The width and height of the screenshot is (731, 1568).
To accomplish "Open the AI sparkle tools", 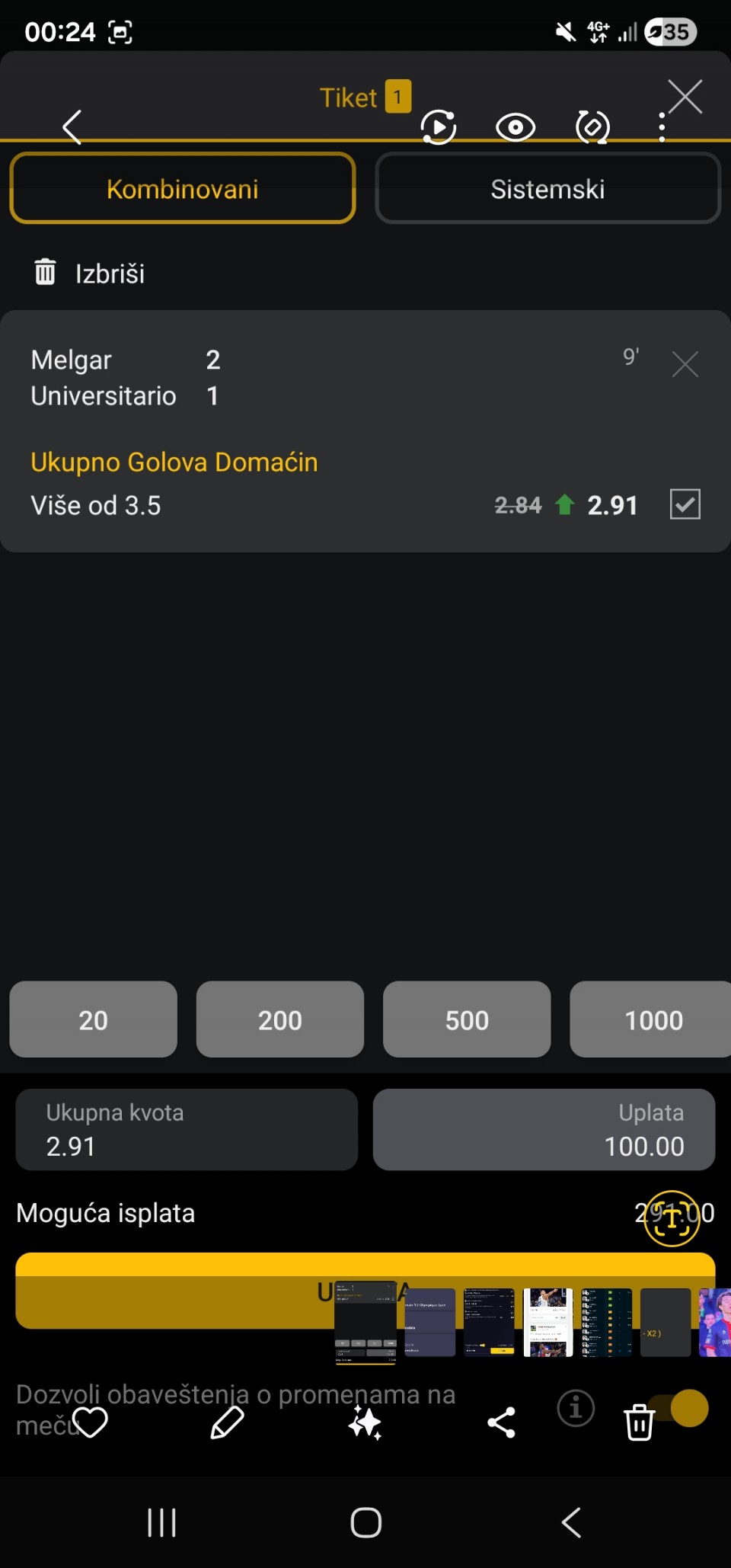I will tap(365, 1422).
